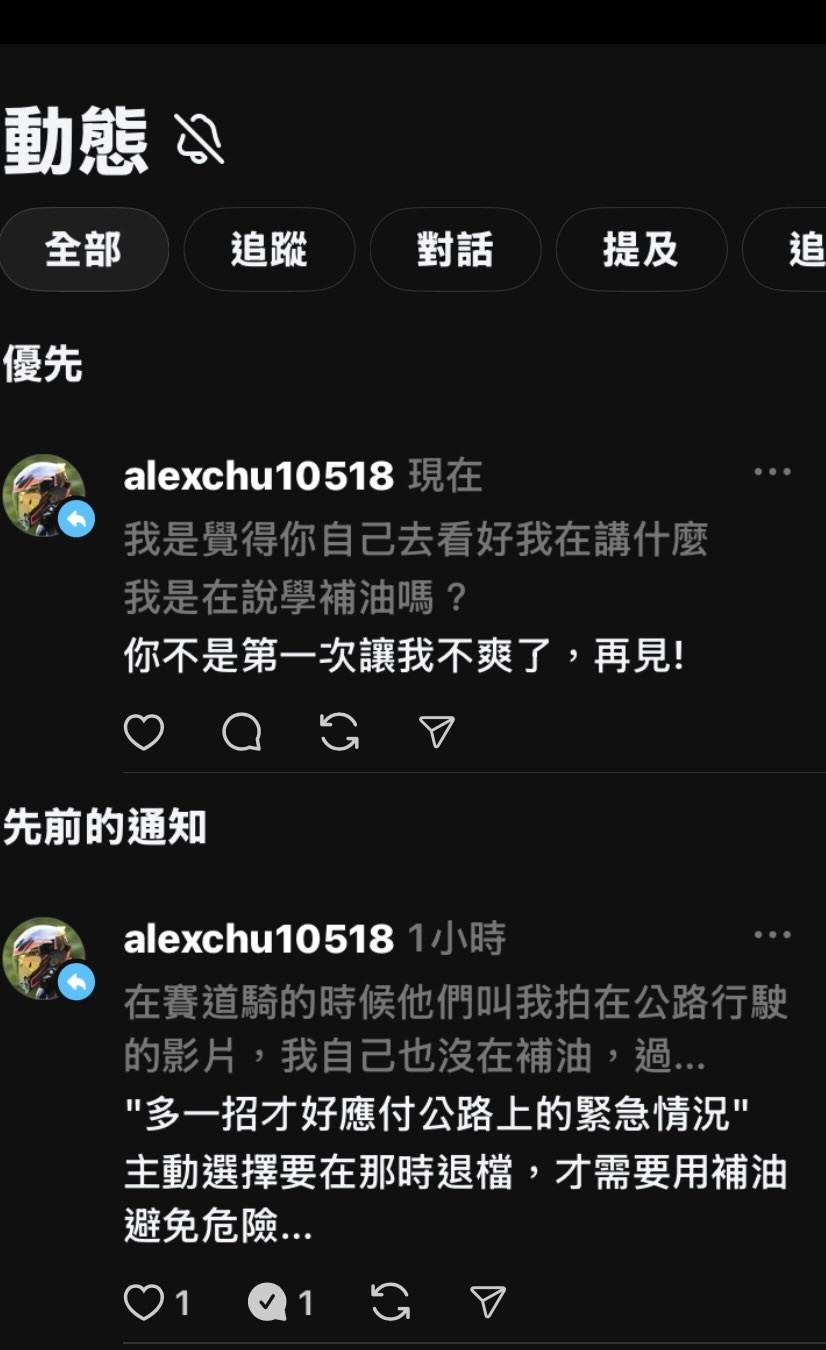
Task: Repost the reply ending with 再見!
Action: point(339,733)
